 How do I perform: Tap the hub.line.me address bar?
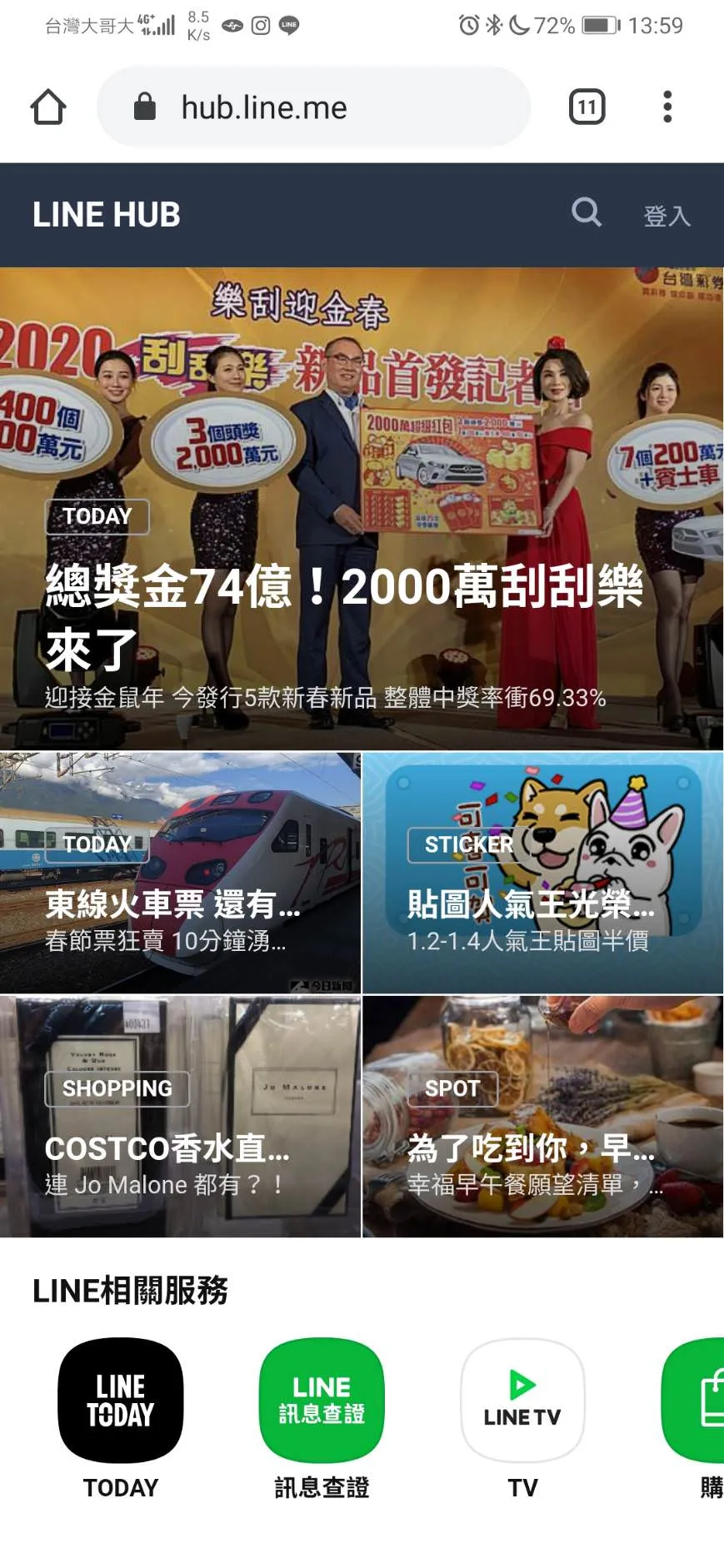tap(313, 107)
